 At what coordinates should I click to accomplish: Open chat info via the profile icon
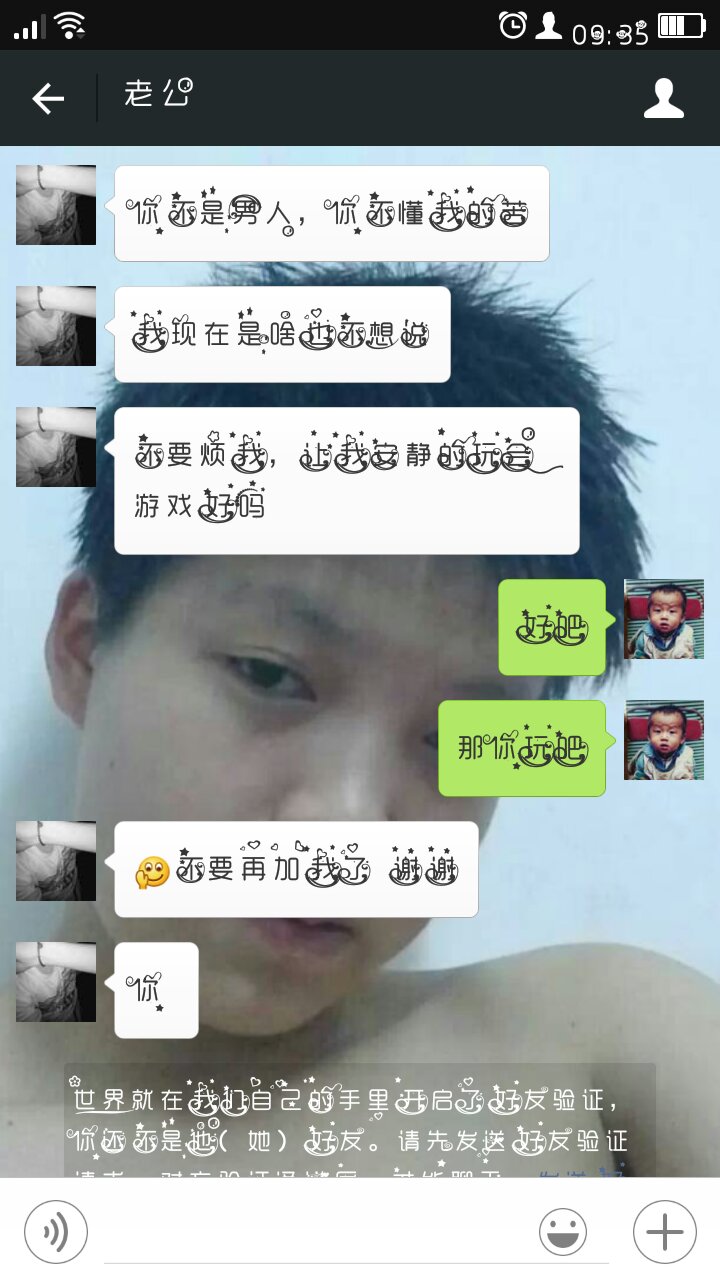click(x=663, y=98)
